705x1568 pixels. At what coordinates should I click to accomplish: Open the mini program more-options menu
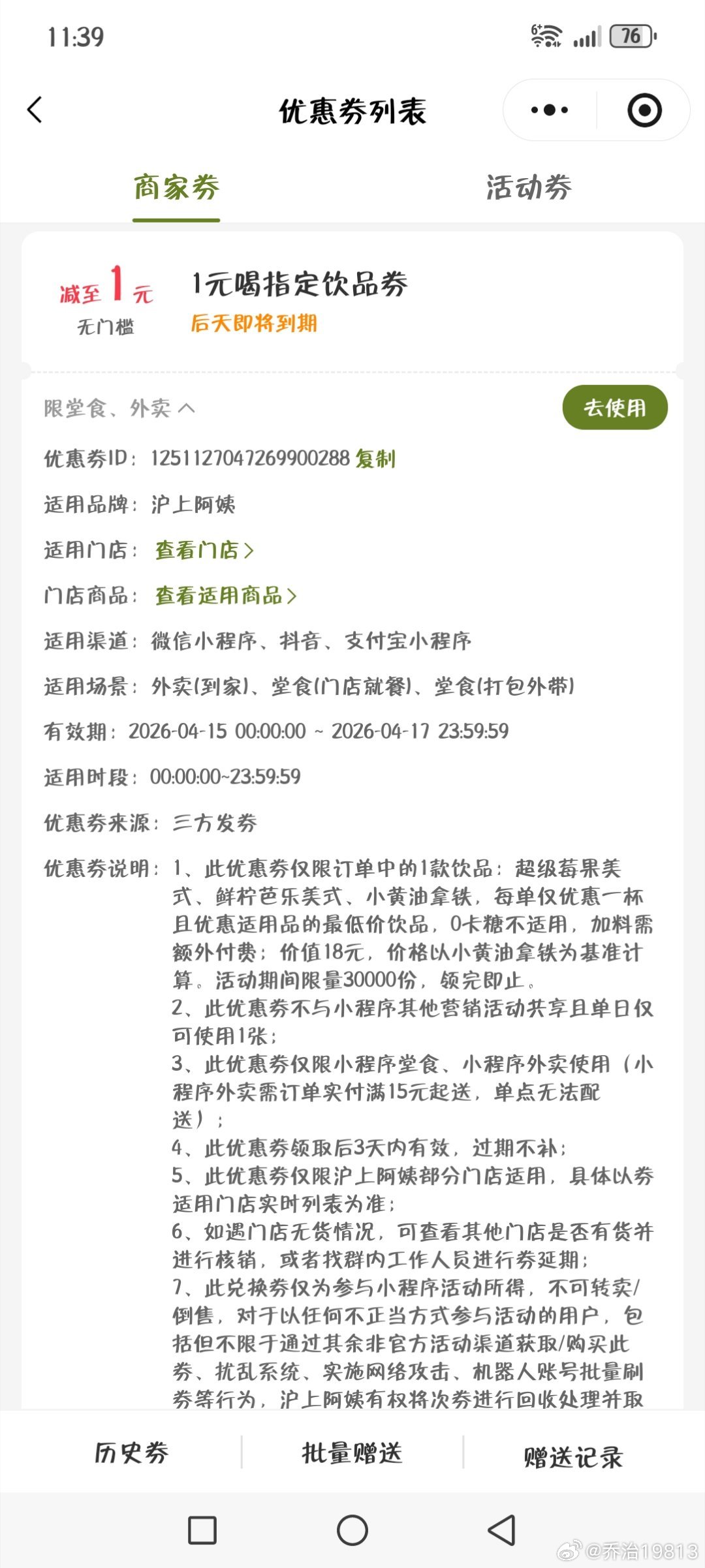[549, 110]
